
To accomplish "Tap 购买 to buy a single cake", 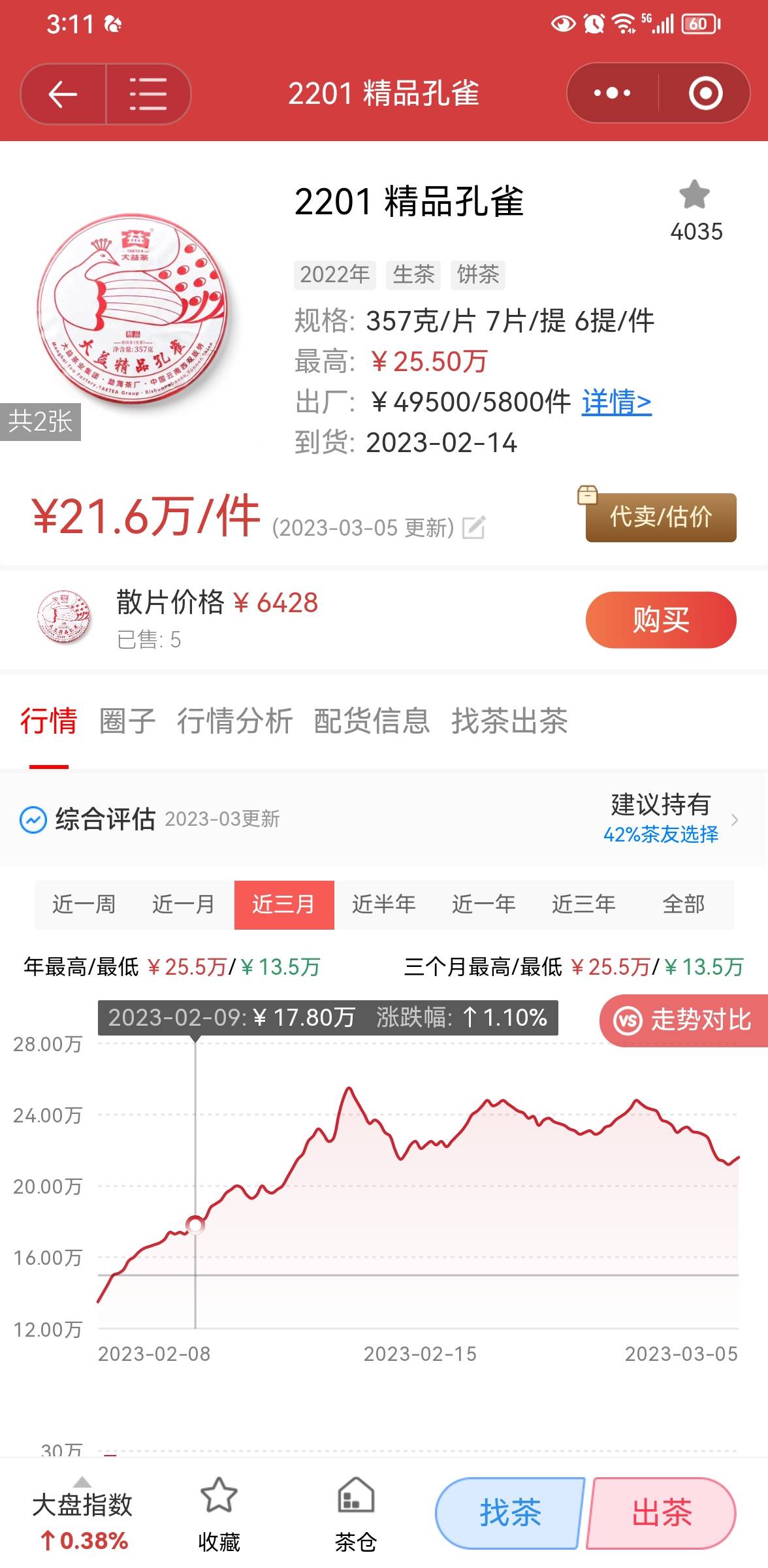I will (661, 619).
